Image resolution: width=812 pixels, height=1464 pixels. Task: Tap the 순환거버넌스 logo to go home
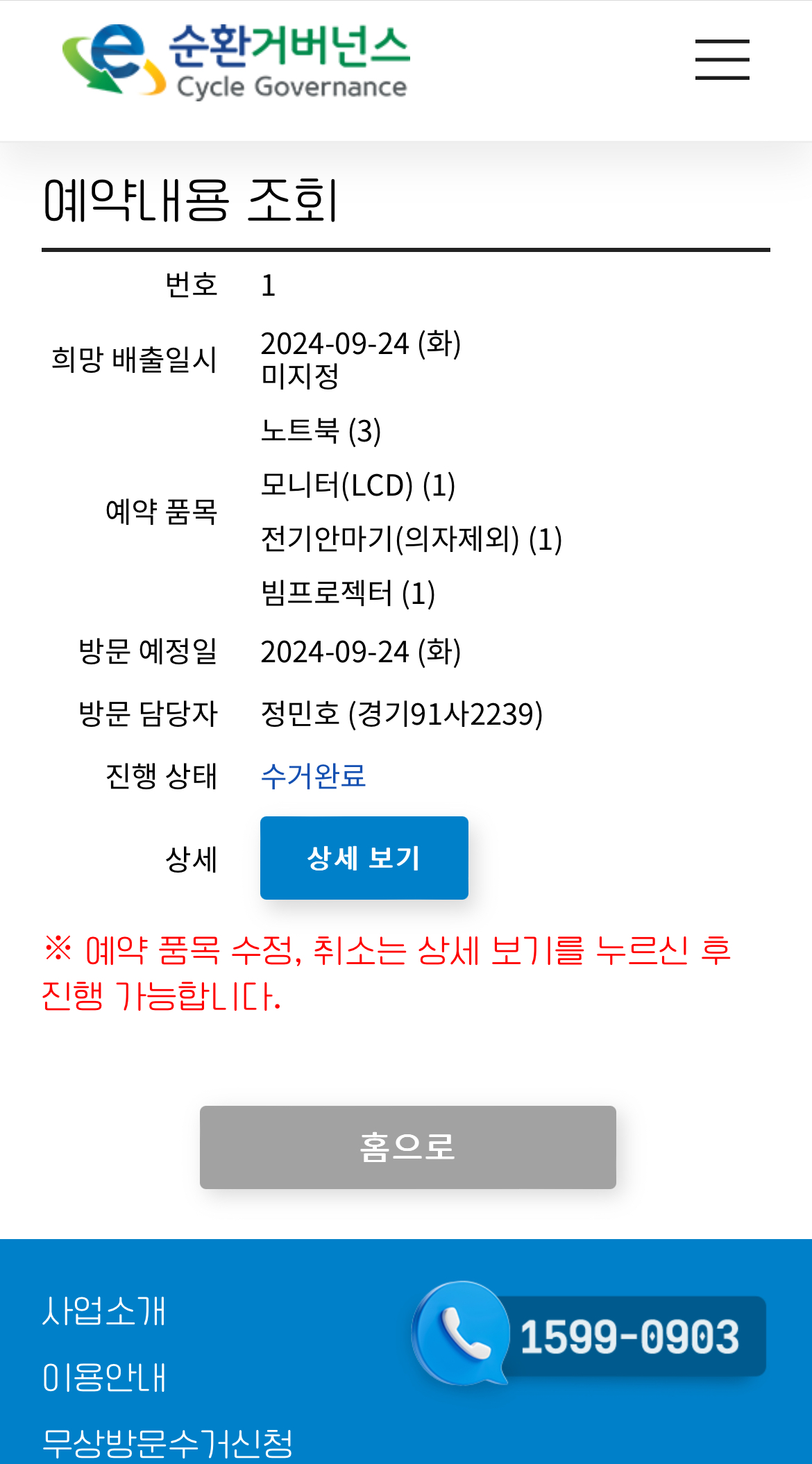pos(236,61)
